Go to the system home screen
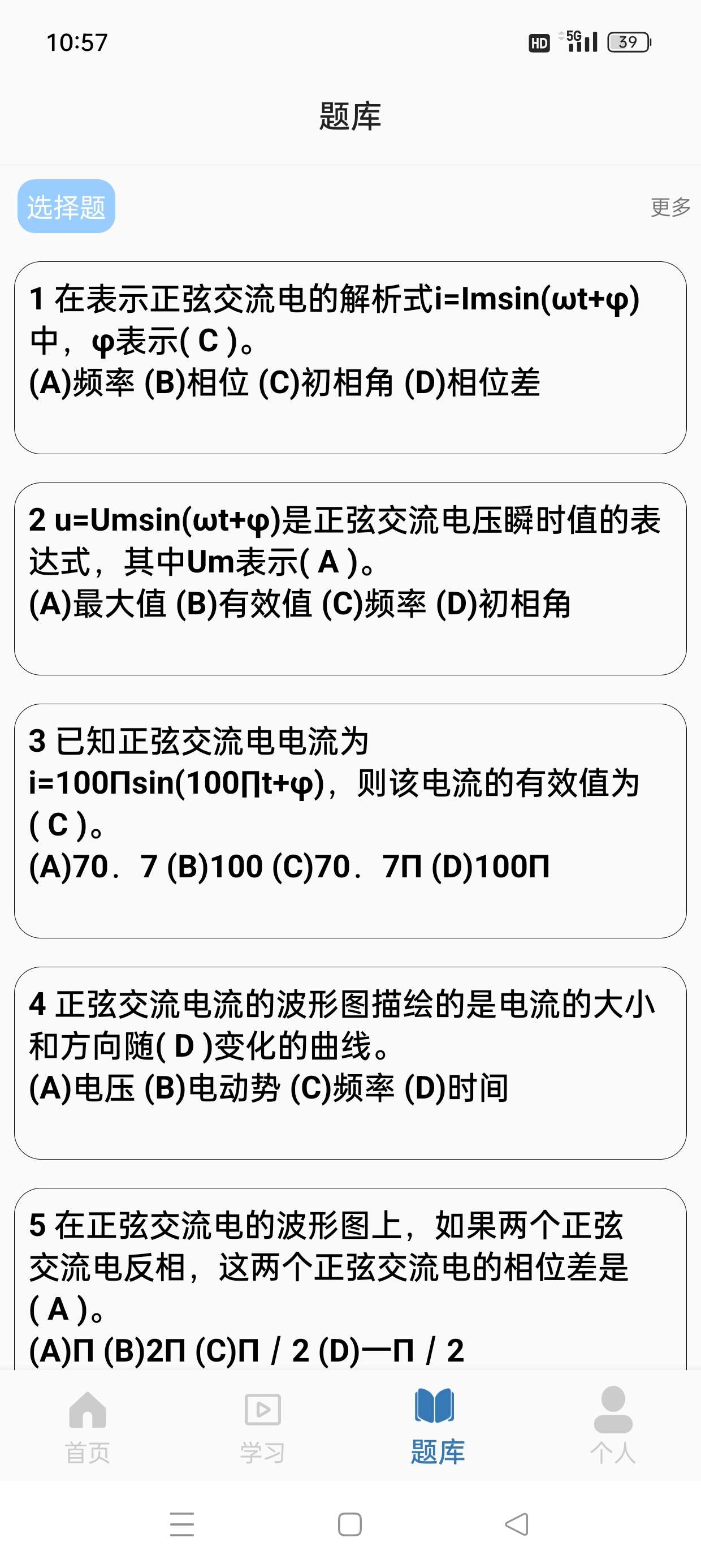The width and height of the screenshot is (701, 1568). [x=350, y=1524]
